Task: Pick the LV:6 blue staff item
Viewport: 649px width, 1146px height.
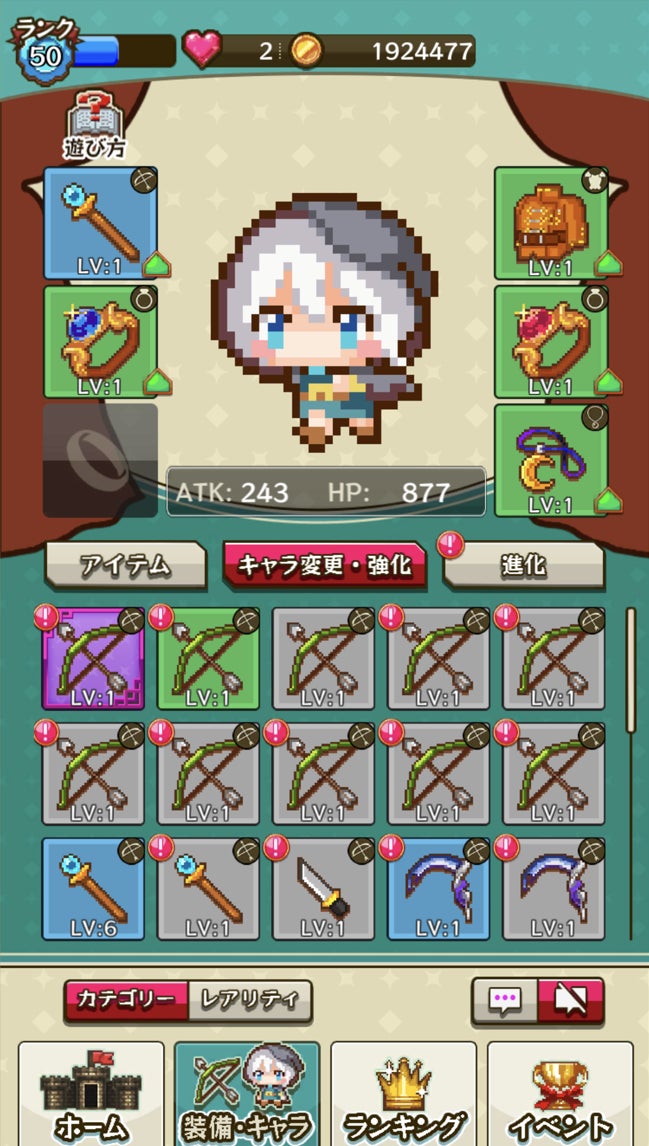Action: (93, 889)
